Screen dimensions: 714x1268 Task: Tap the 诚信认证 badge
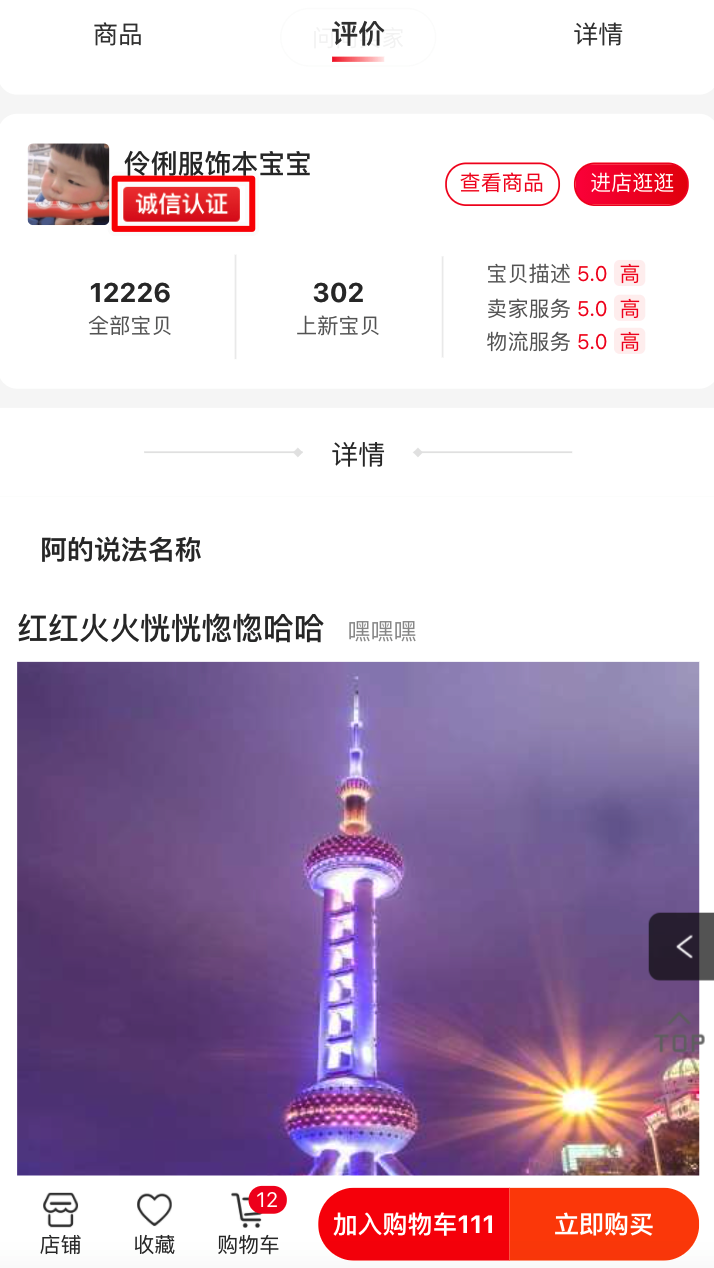[182, 205]
